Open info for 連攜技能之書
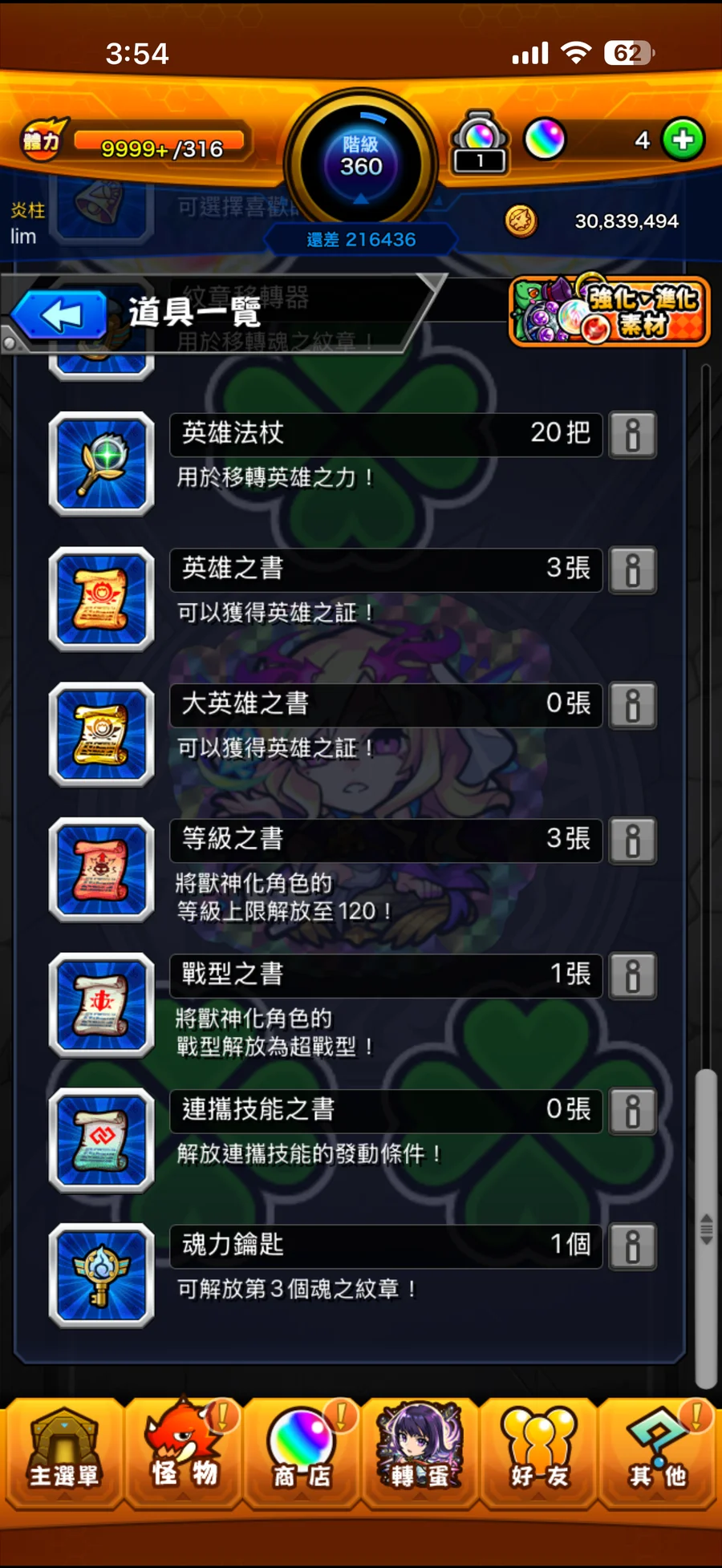The width and height of the screenshot is (722, 1568). 632,1112
